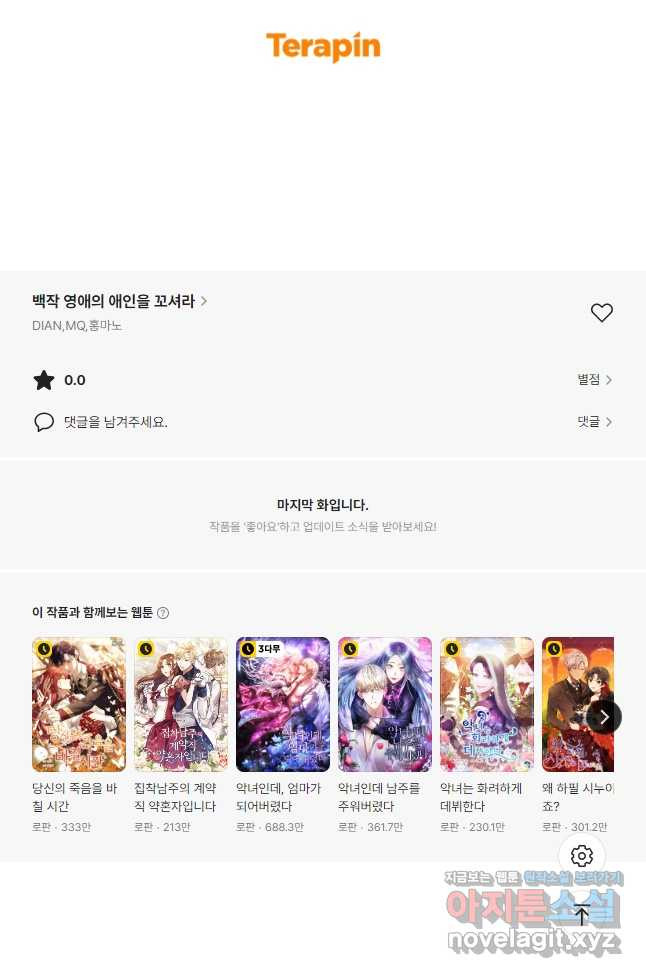This screenshot has height=978, width=646.
Task: Open the webtoon 당신의 죽음을 바칠 시간
Action: (x=79, y=705)
